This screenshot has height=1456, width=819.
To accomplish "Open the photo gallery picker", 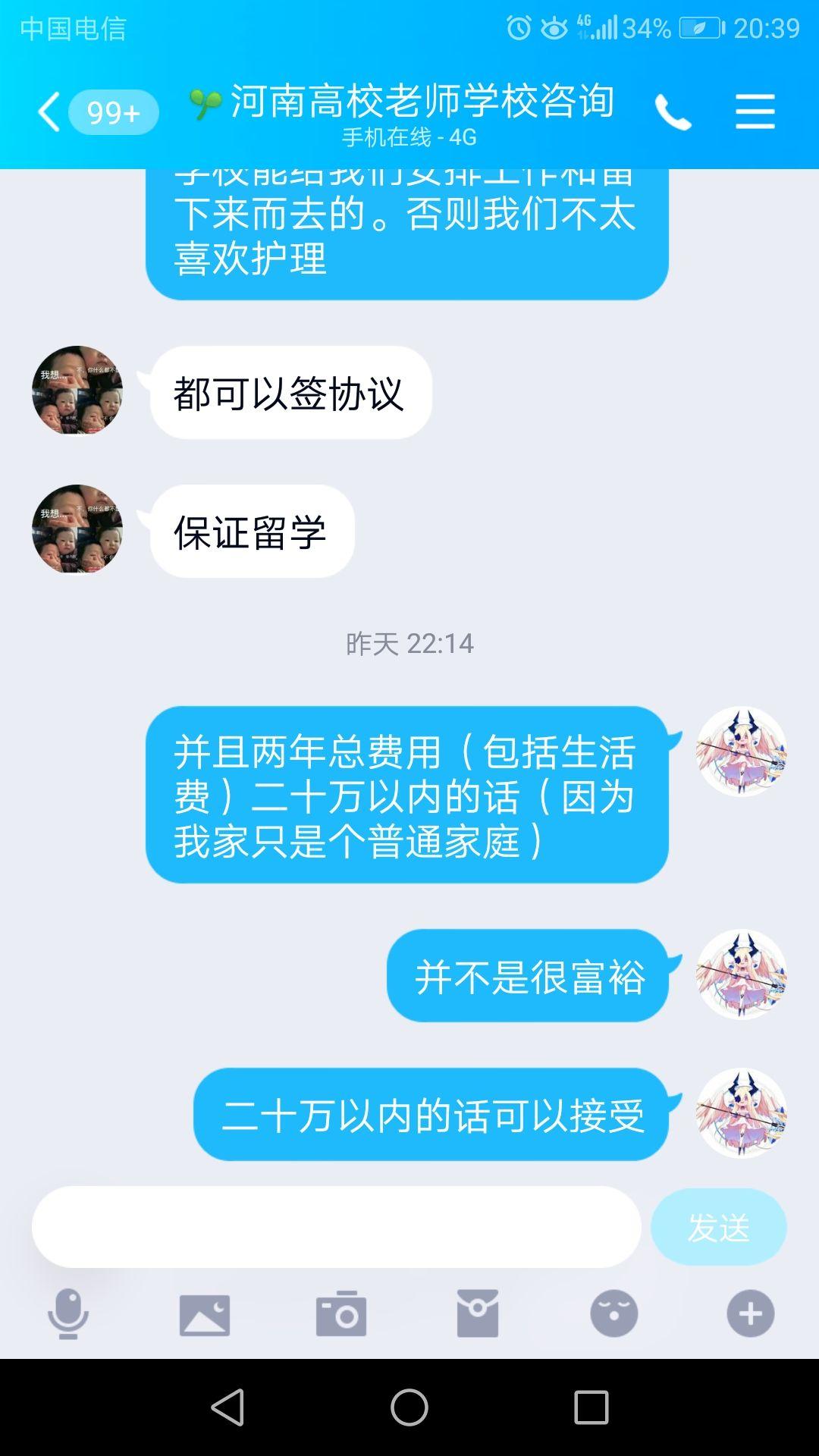I will point(205,1313).
